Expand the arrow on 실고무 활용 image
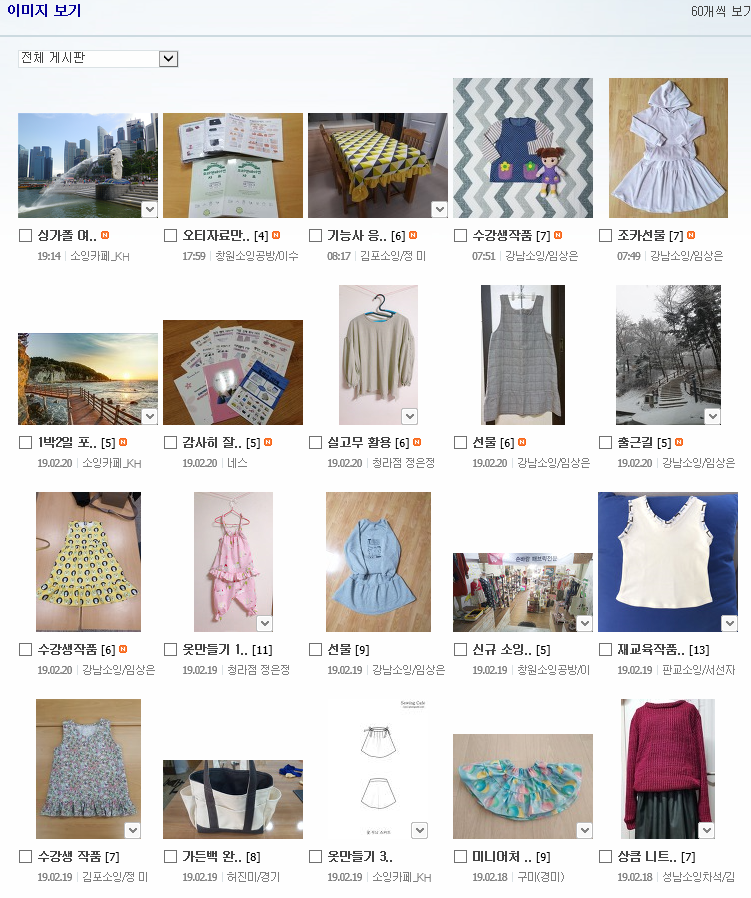The height and width of the screenshot is (898, 751). (x=409, y=416)
